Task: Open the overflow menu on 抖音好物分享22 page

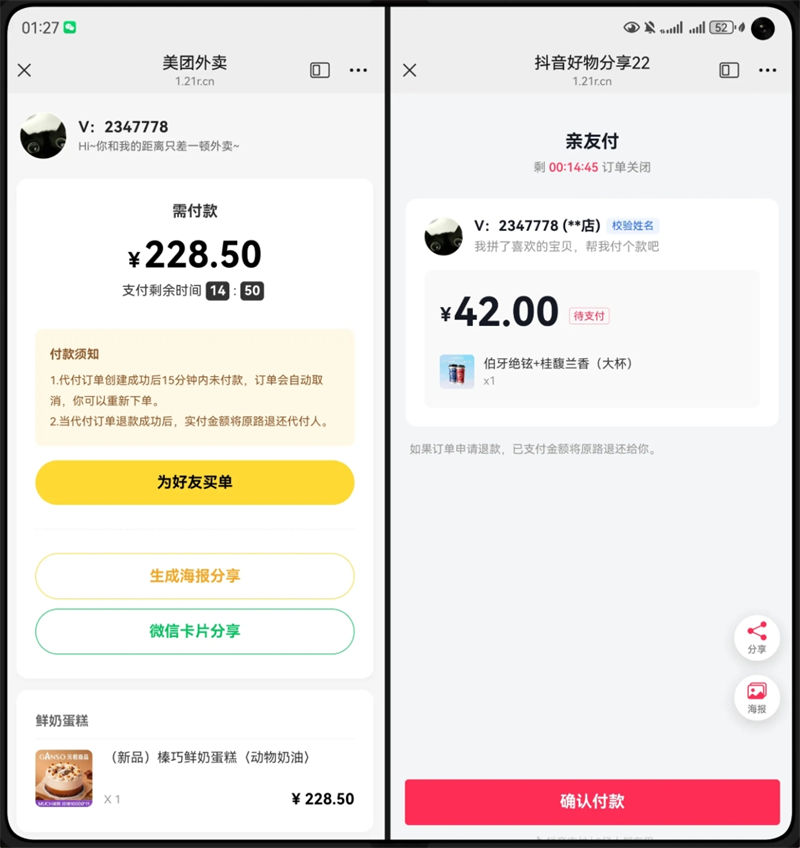Action: tap(767, 70)
